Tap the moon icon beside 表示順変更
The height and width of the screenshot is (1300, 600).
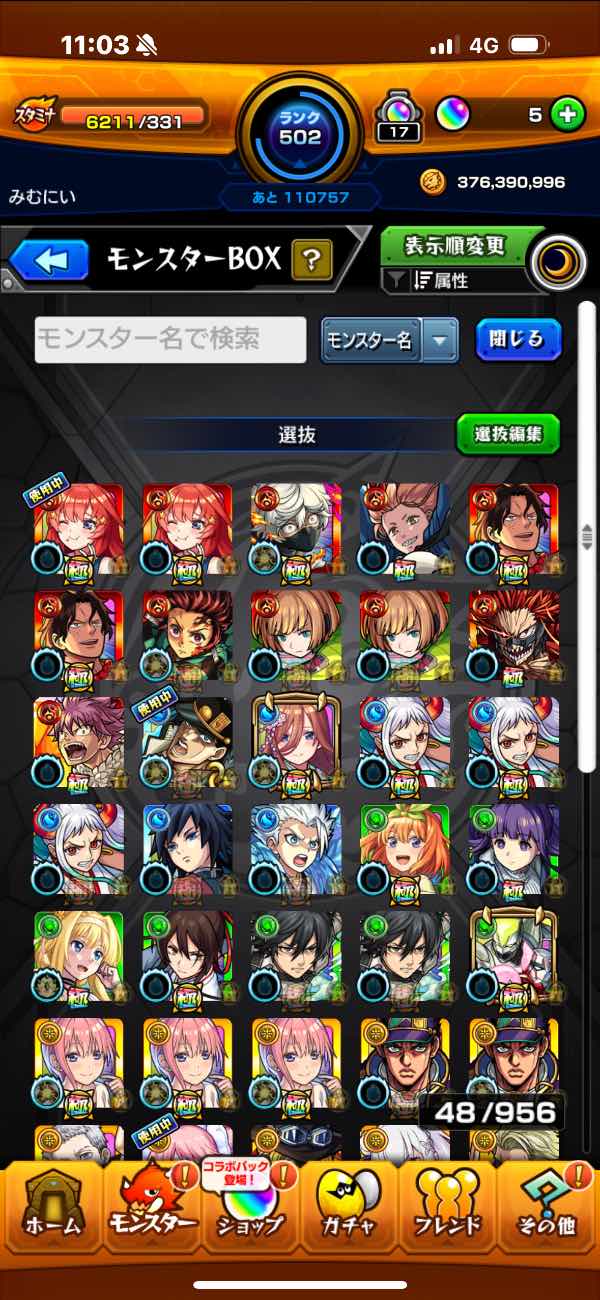point(559,262)
